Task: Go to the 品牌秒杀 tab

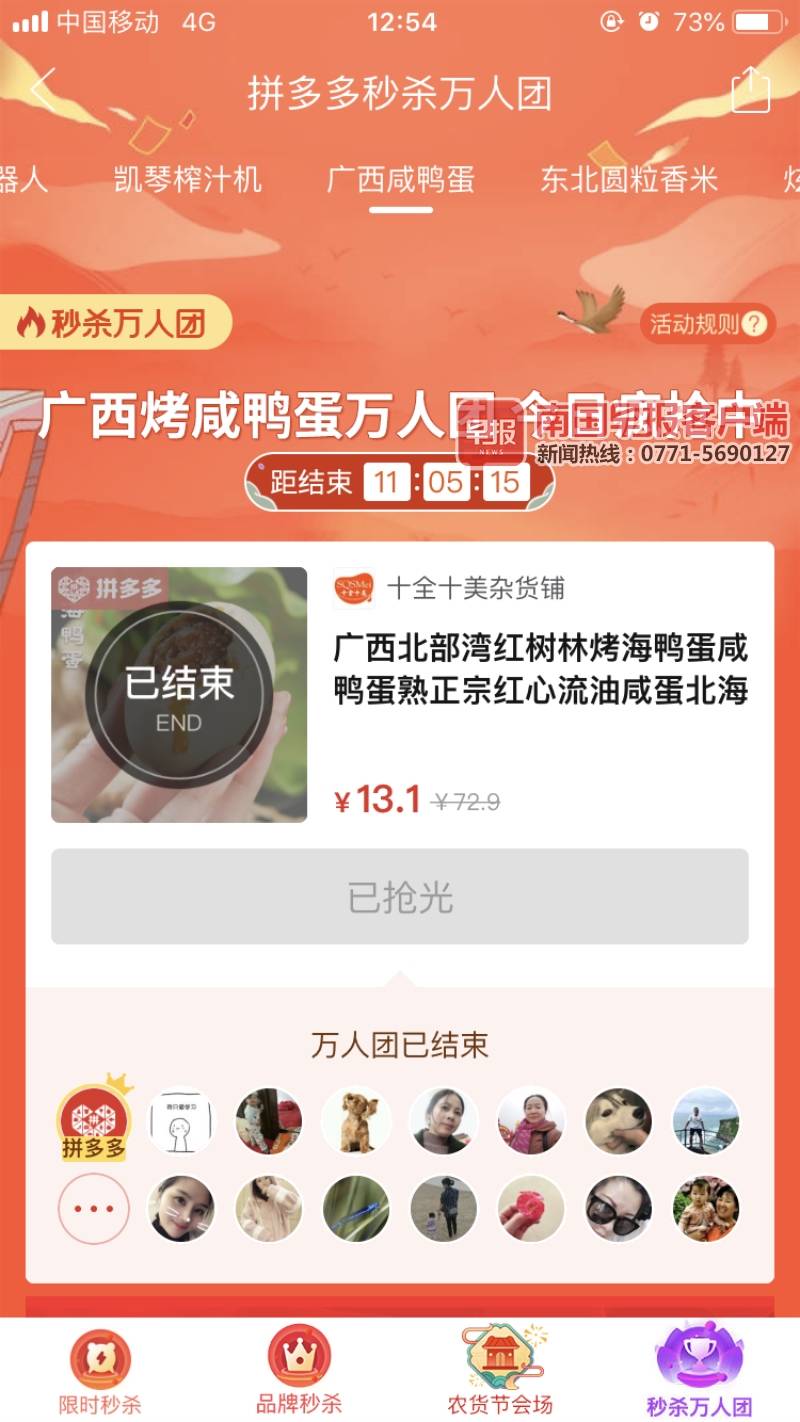Action: (299, 1370)
